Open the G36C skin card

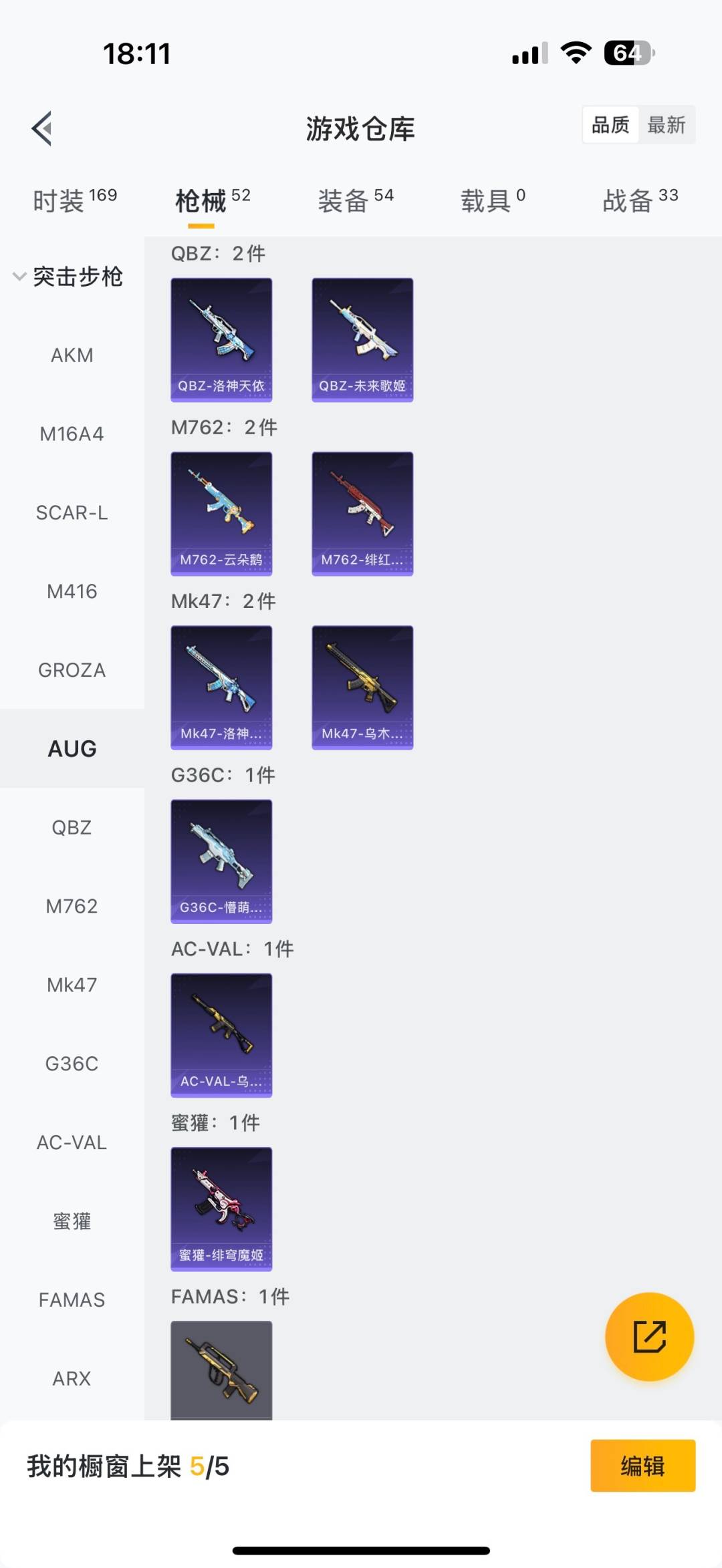(221, 861)
